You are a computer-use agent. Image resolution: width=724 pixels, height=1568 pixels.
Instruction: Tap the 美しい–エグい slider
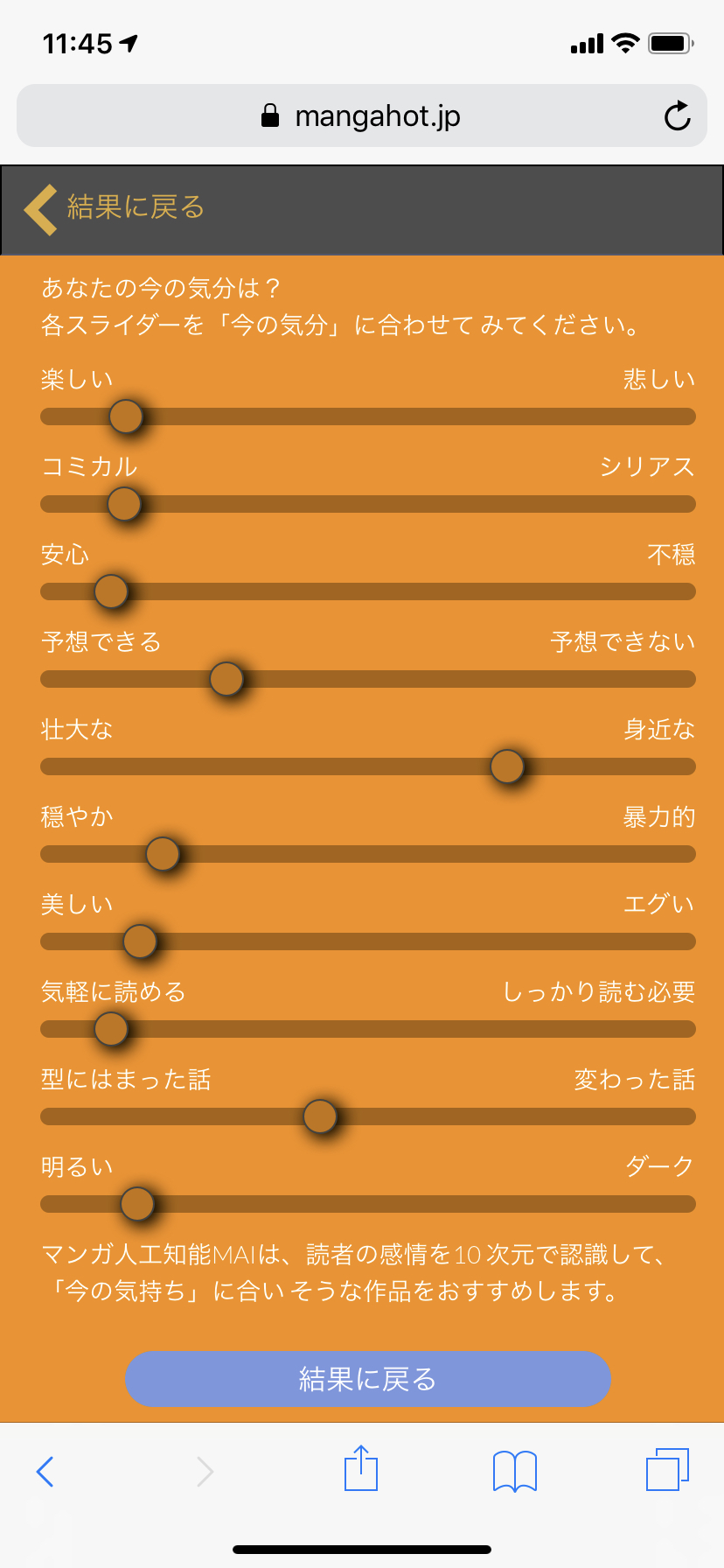click(368, 941)
